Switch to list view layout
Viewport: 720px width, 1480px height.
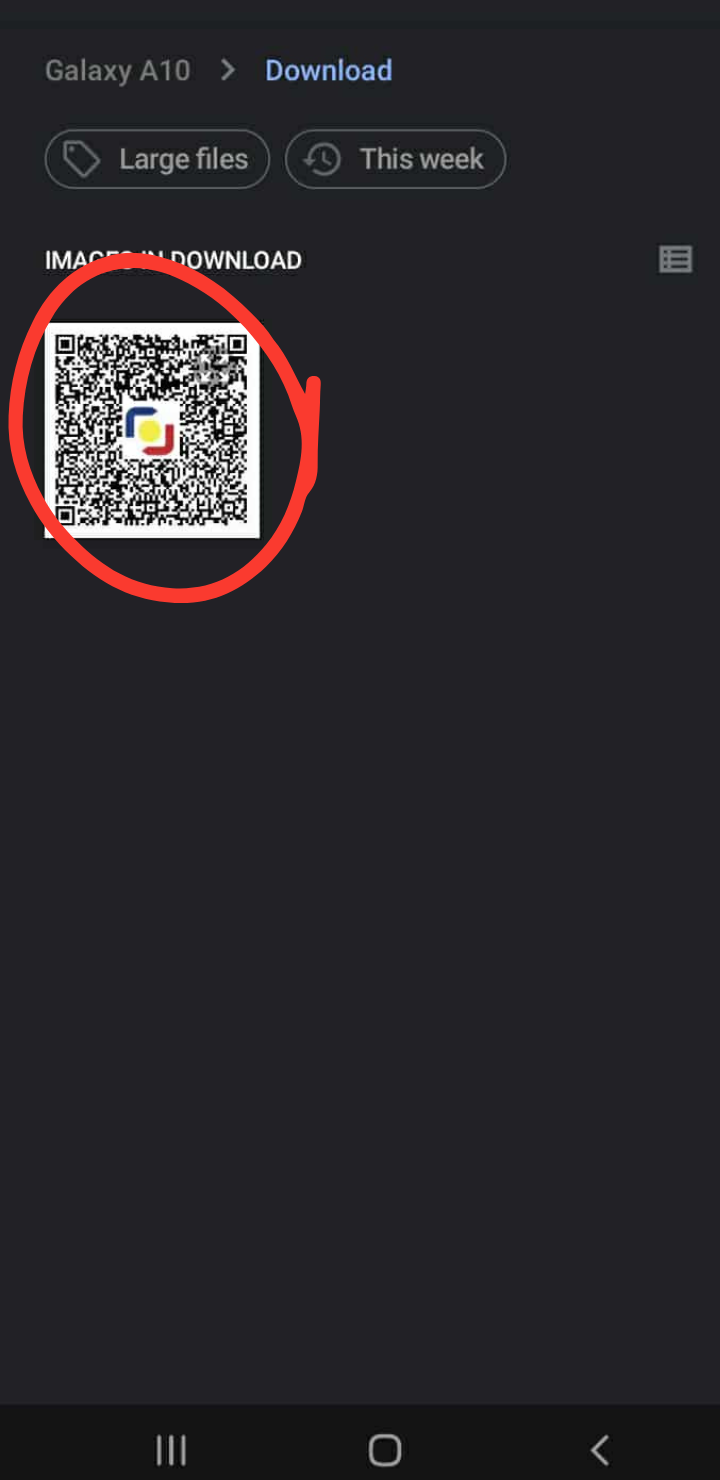click(x=676, y=260)
